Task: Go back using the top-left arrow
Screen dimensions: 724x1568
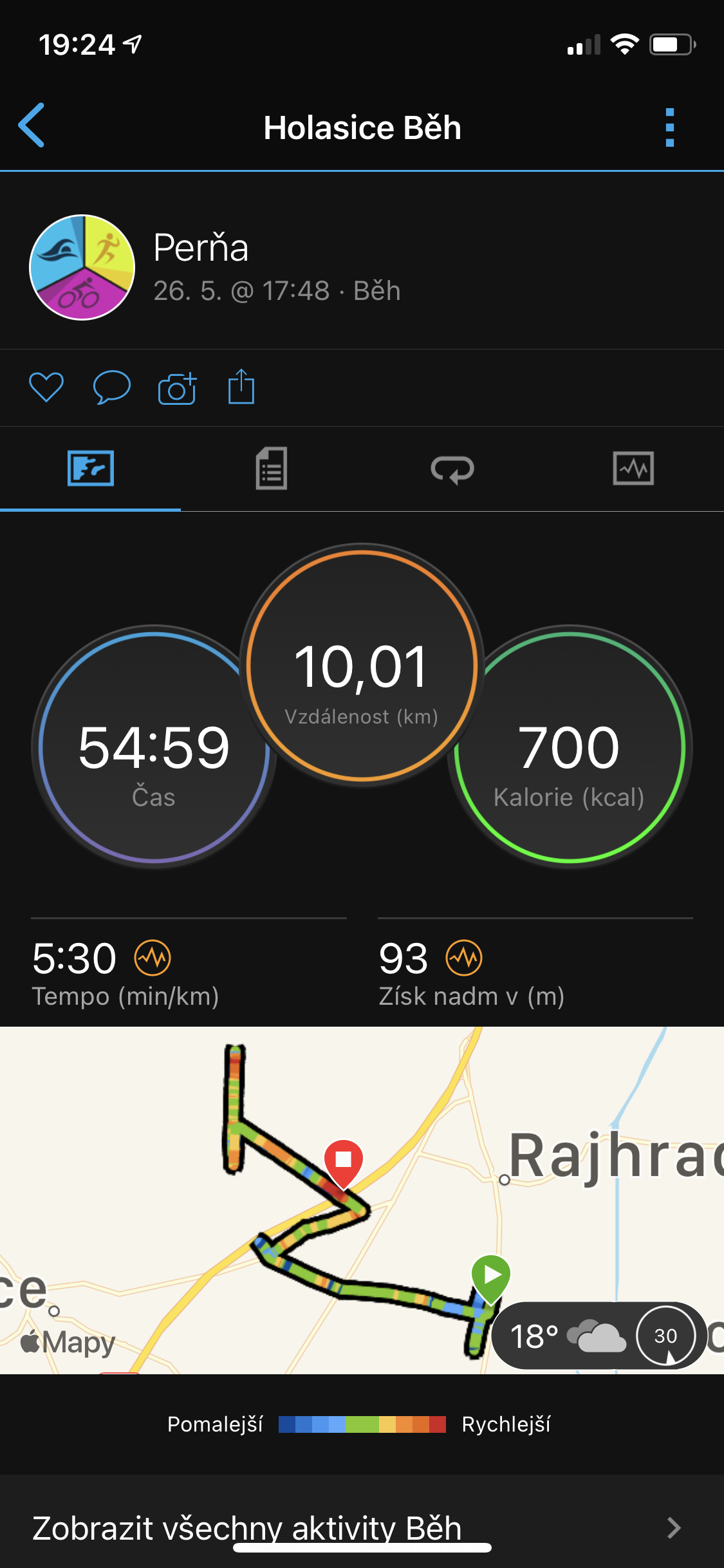Action: [31, 126]
